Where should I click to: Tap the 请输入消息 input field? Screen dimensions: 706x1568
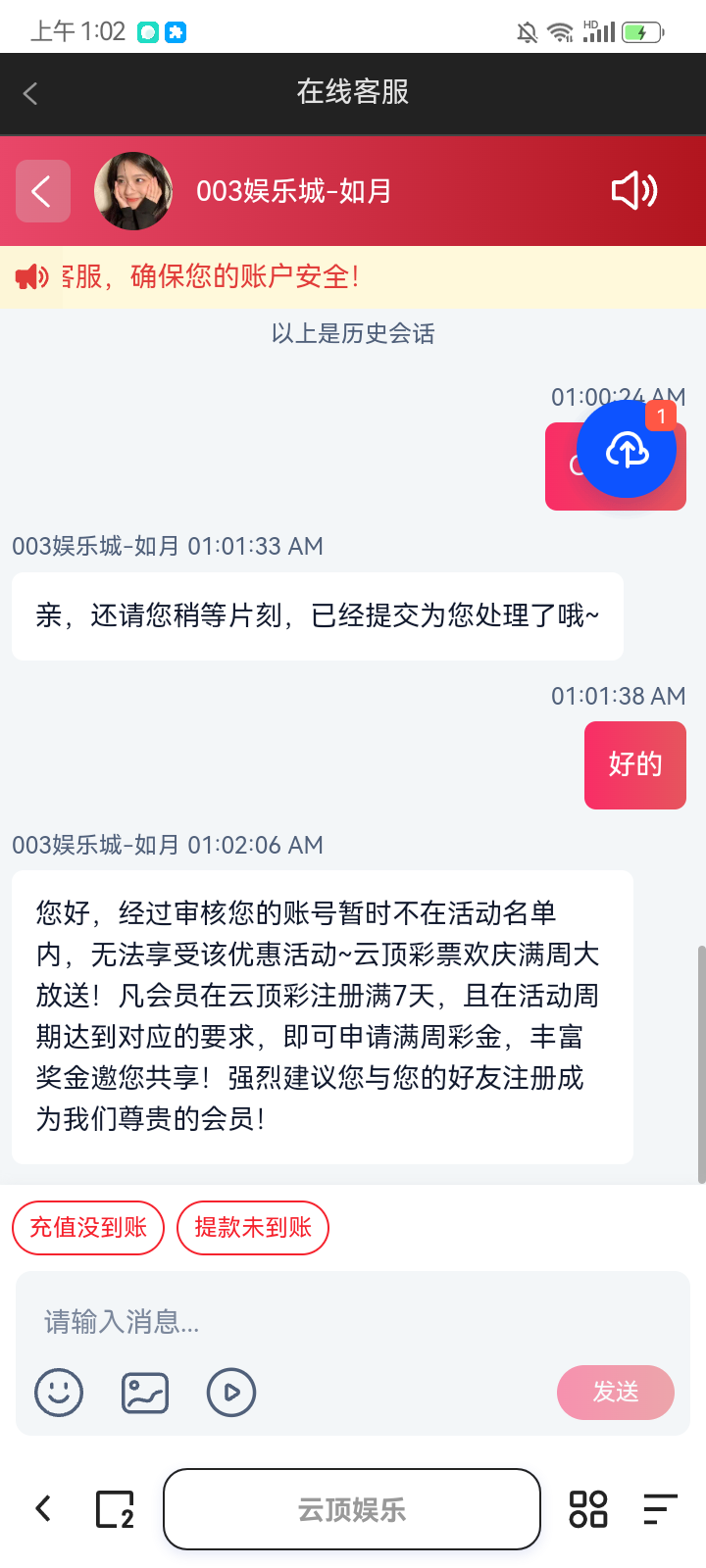click(x=294, y=1323)
